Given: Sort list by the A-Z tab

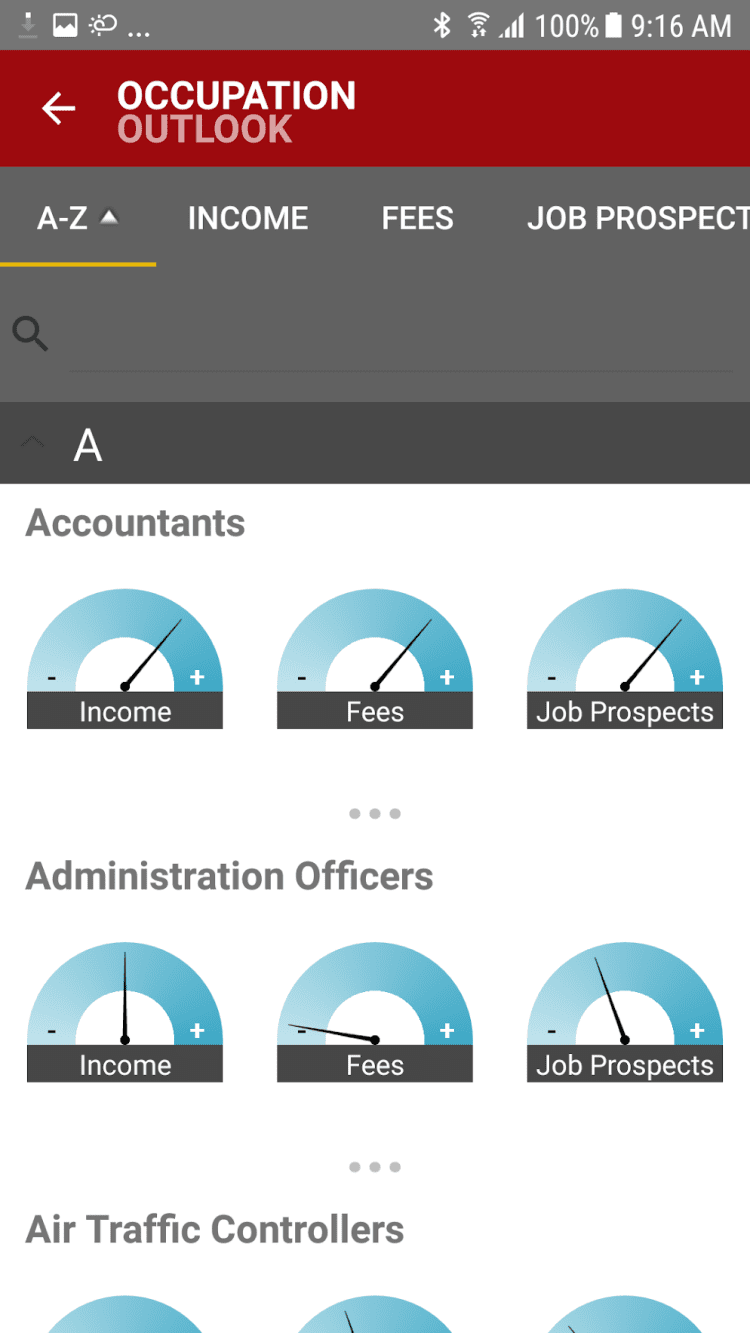Looking at the screenshot, I should point(77,218).
